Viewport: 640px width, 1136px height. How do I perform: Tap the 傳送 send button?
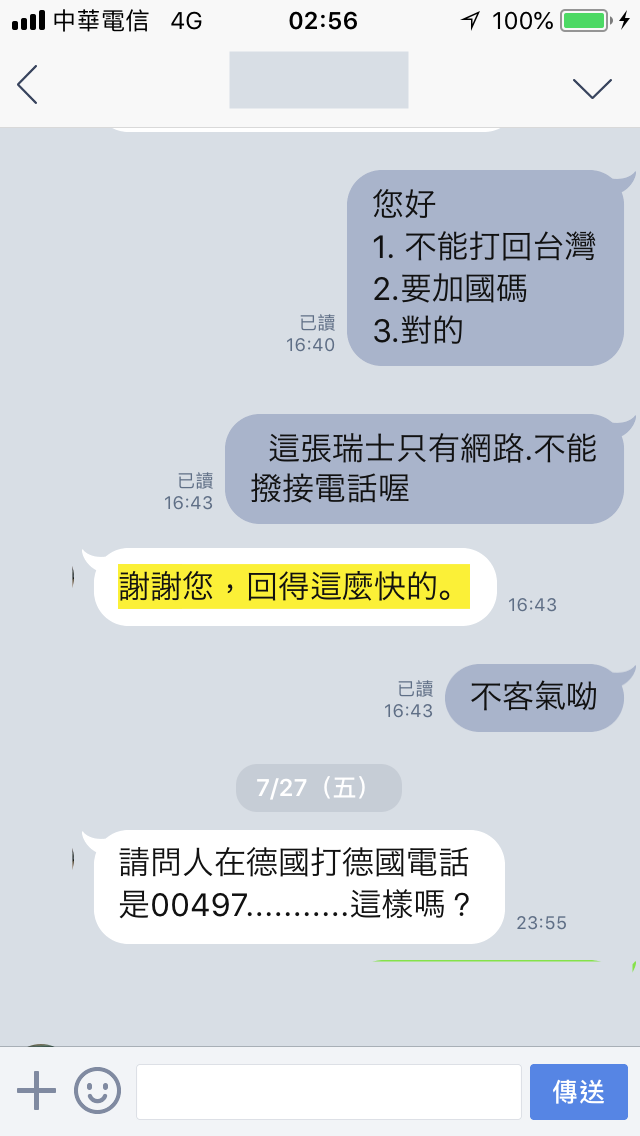click(x=578, y=1091)
